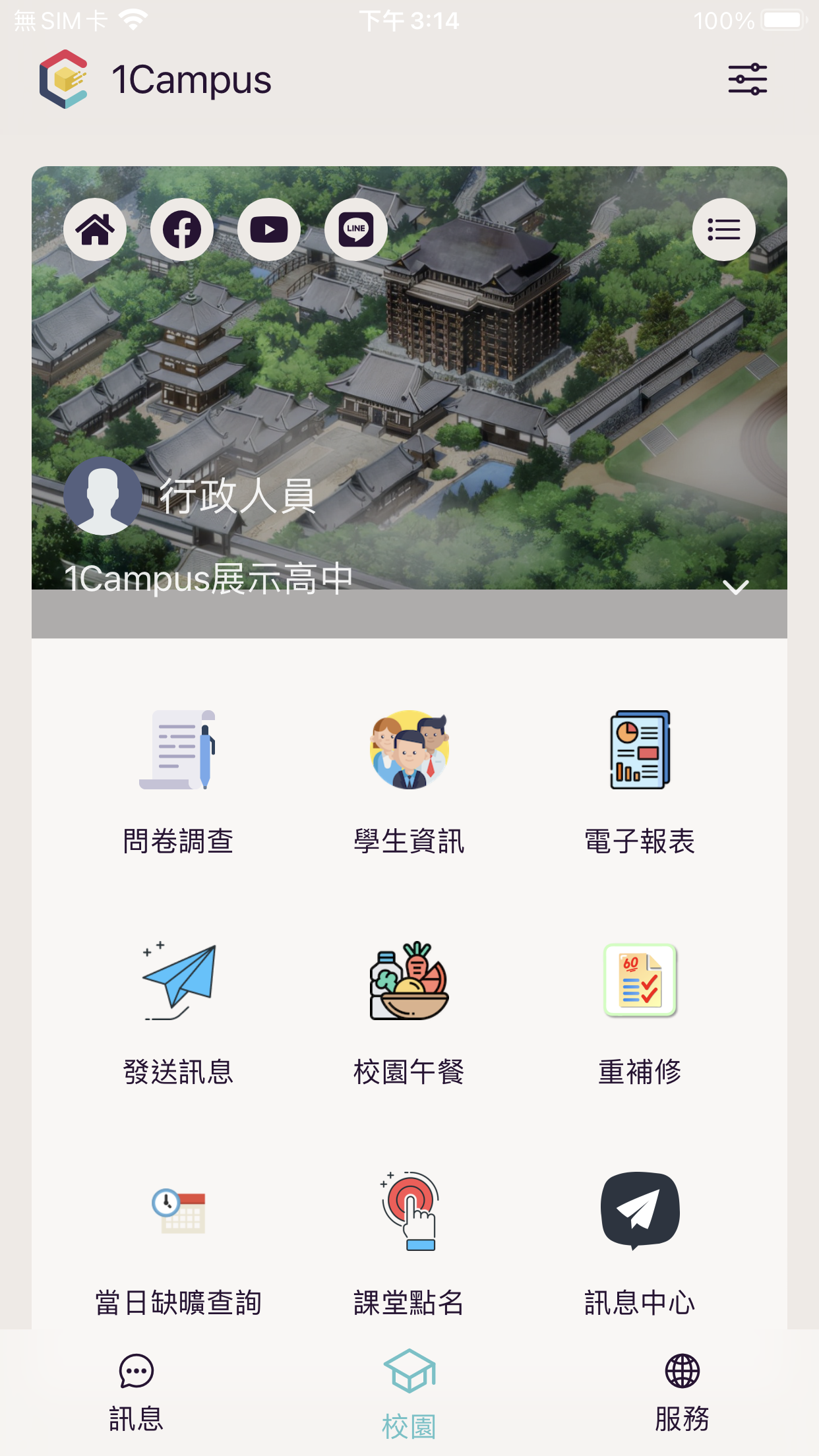Screen dimensions: 819x1456
Task: Open 重補修 retake courses
Action: [x=640, y=1013]
